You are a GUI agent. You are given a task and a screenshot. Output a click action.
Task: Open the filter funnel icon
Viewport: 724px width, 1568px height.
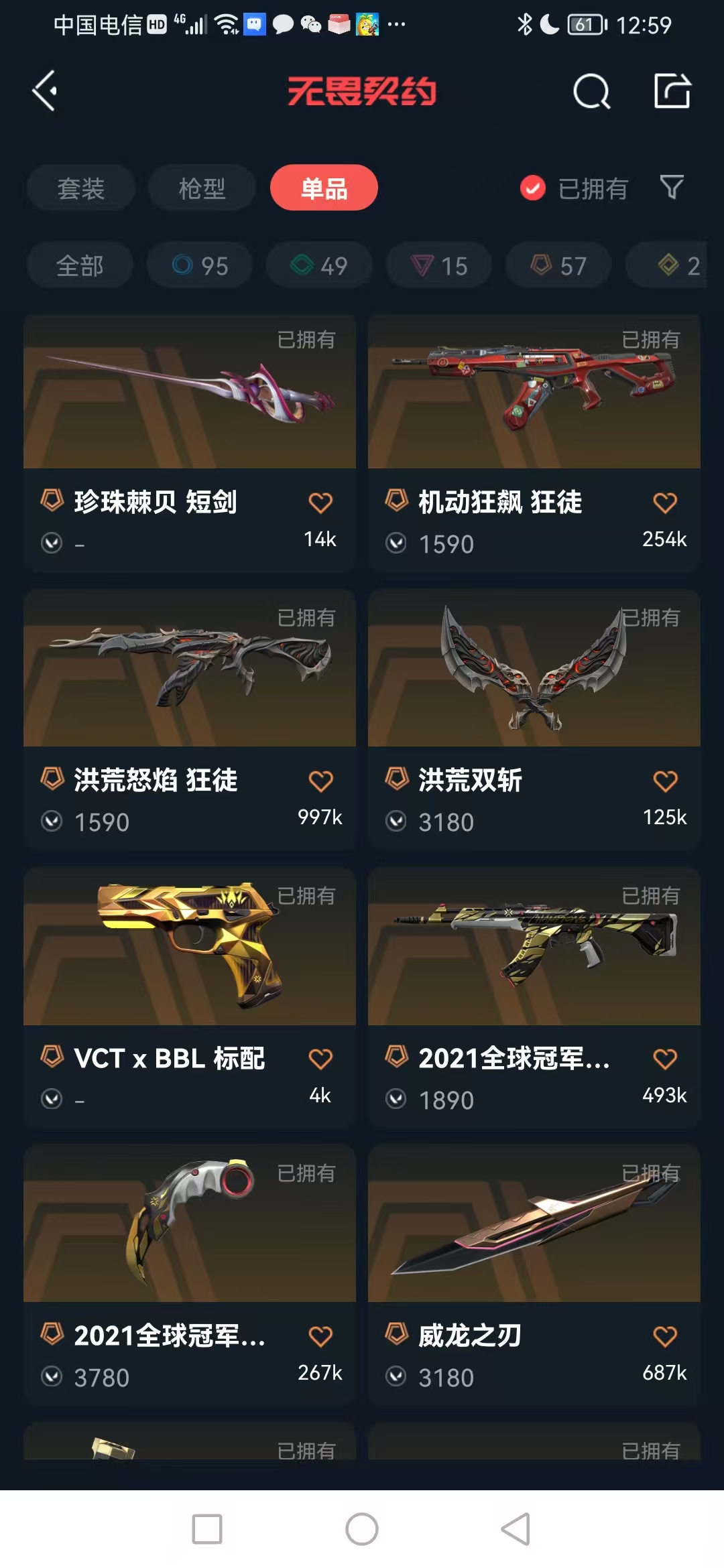point(672,187)
